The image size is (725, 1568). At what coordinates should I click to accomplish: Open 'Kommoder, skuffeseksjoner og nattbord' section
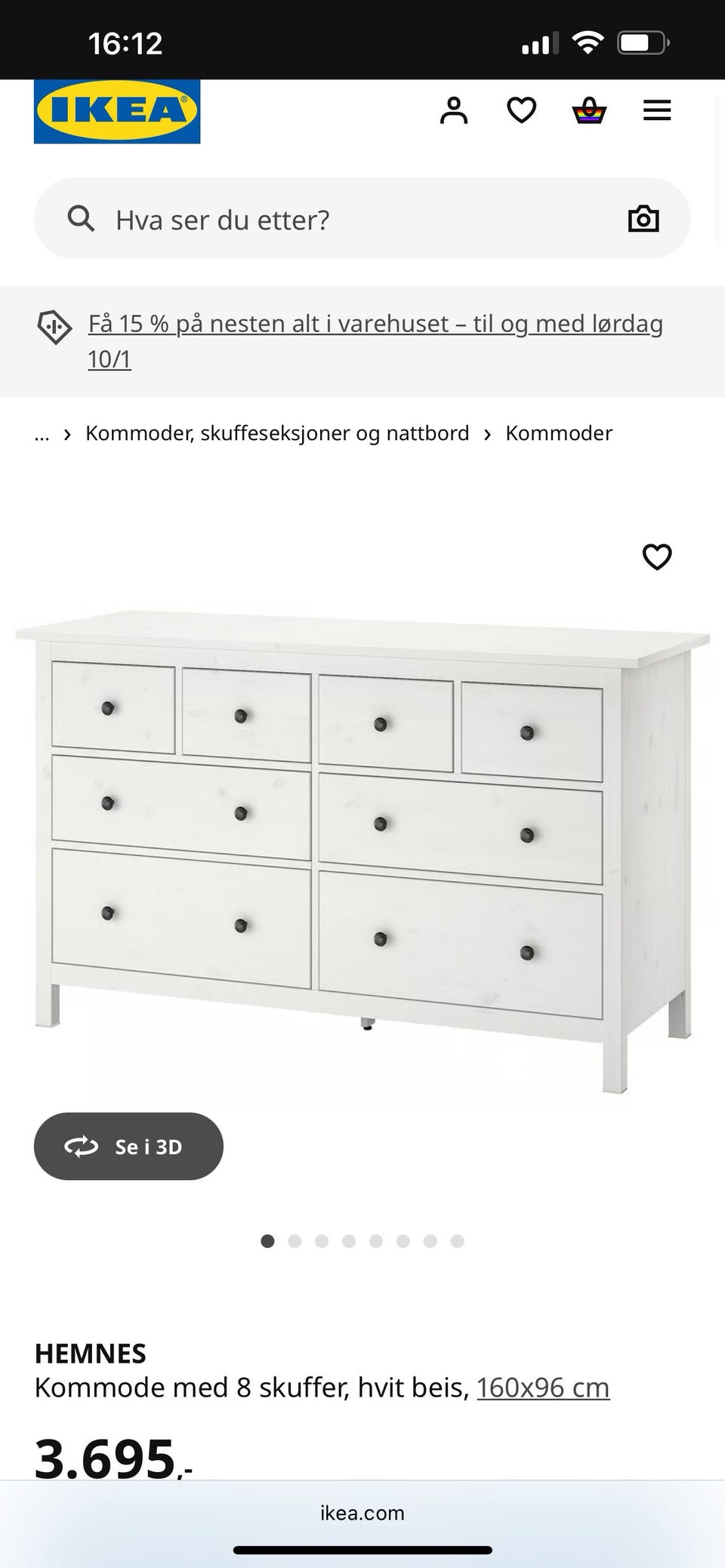click(x=277, y=433)
